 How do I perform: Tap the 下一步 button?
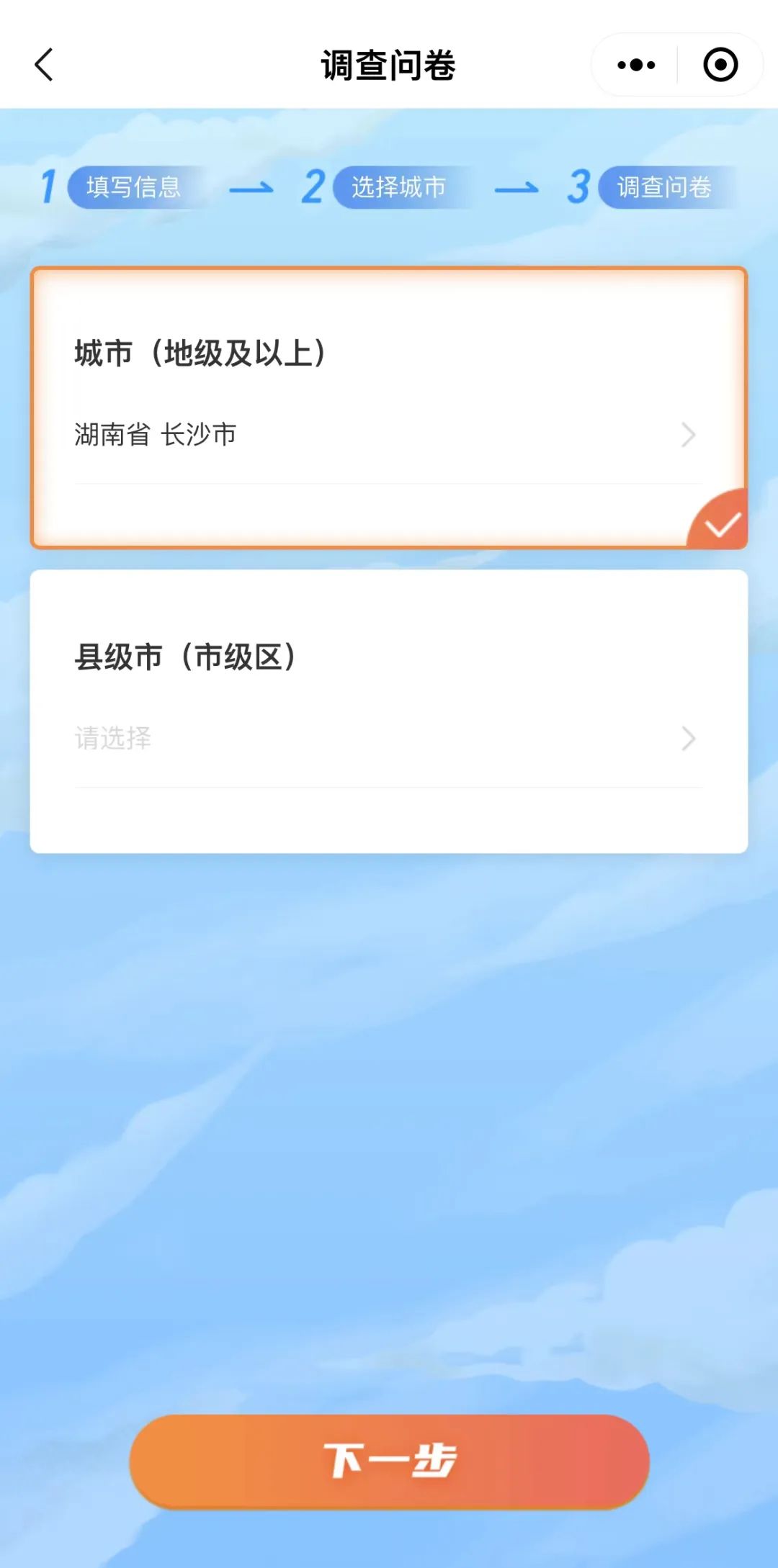pyautogui.click(x=389, y=1461)
